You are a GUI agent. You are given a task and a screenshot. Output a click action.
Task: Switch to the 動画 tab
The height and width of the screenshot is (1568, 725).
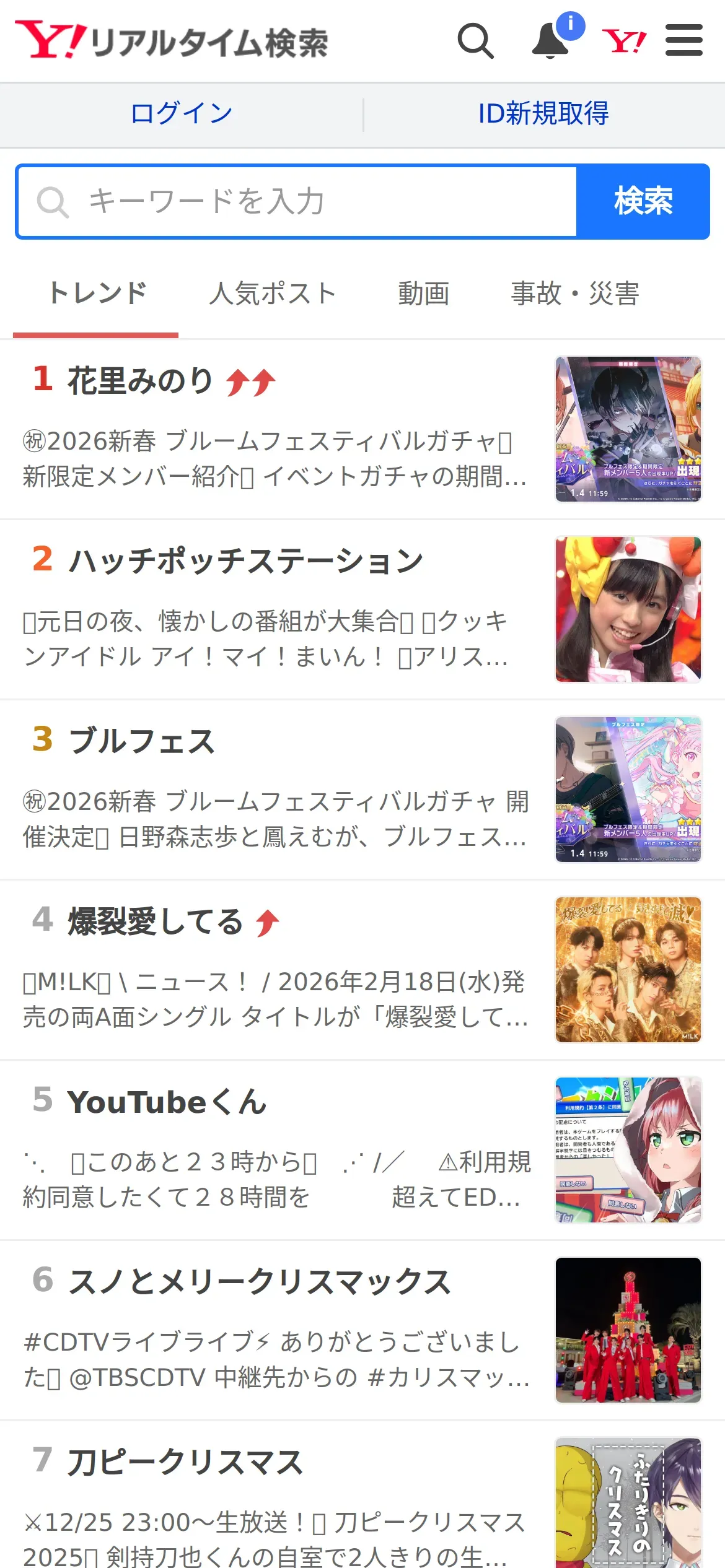(x=424, y=294)
